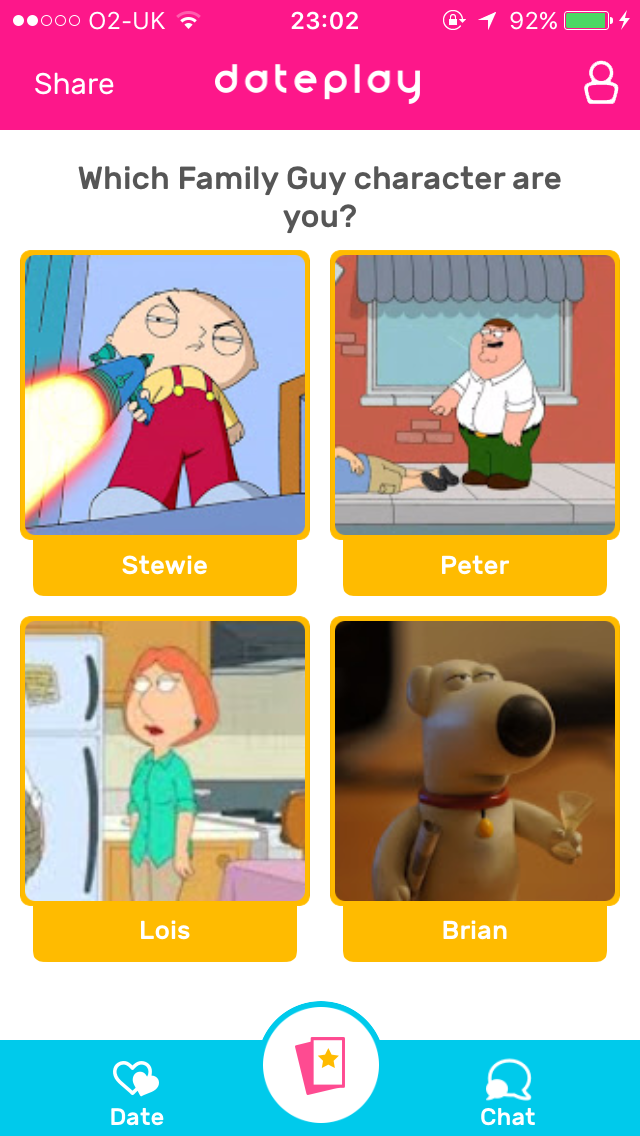
Task: Switch to the Date tab
Action: click(137, 1092)
